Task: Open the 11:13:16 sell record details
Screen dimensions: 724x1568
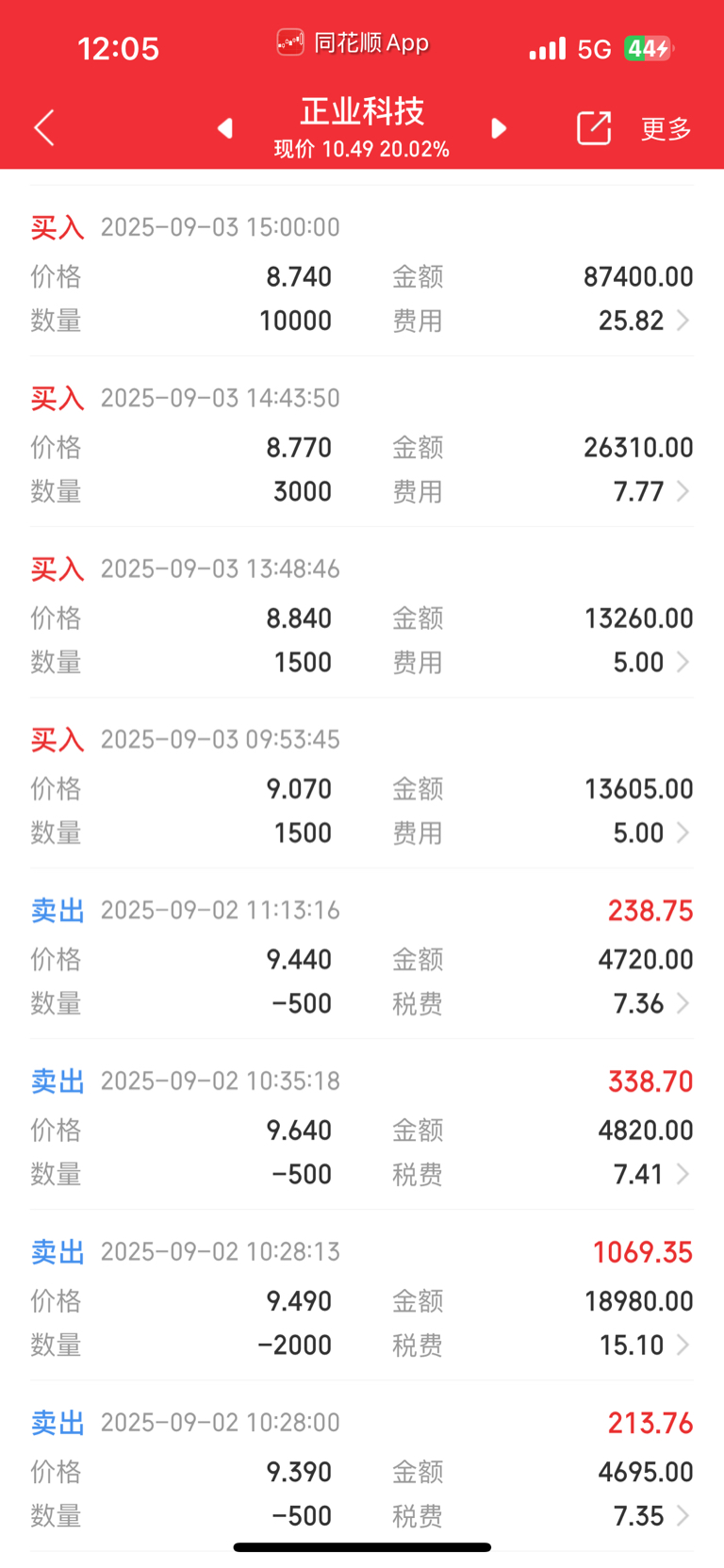Action: (x=362, y=954)
